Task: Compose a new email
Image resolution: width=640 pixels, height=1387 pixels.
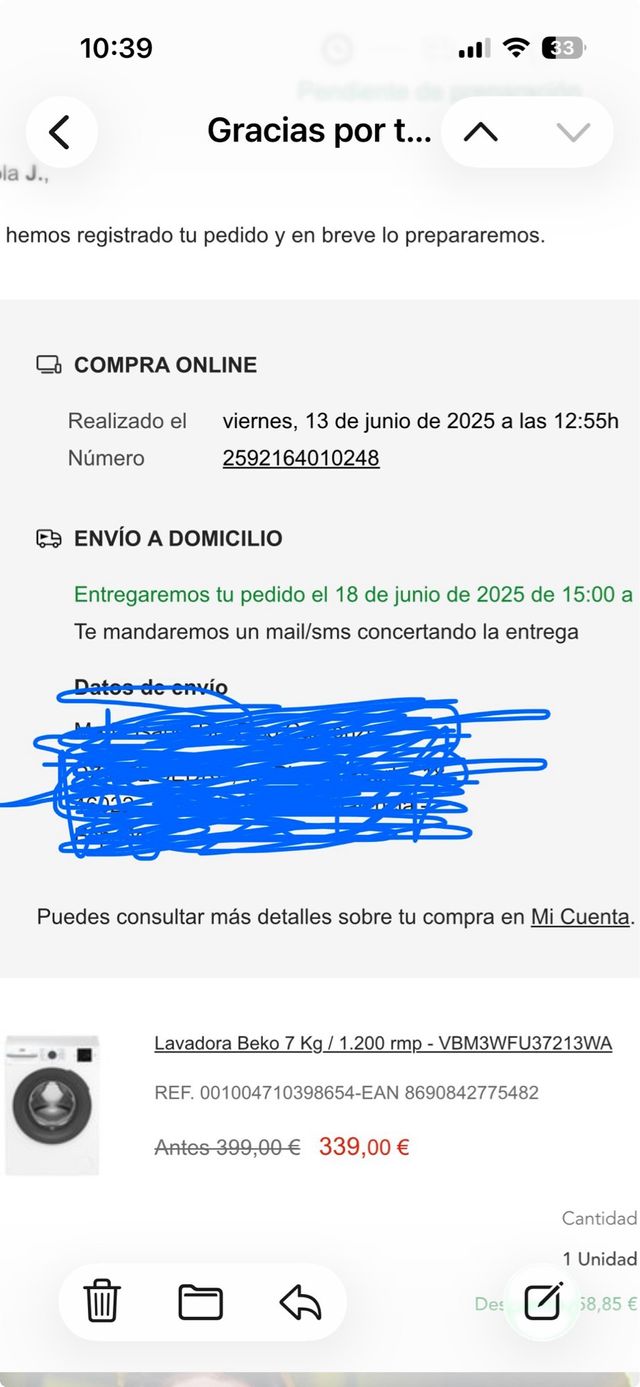Action: pos(543,1301)
